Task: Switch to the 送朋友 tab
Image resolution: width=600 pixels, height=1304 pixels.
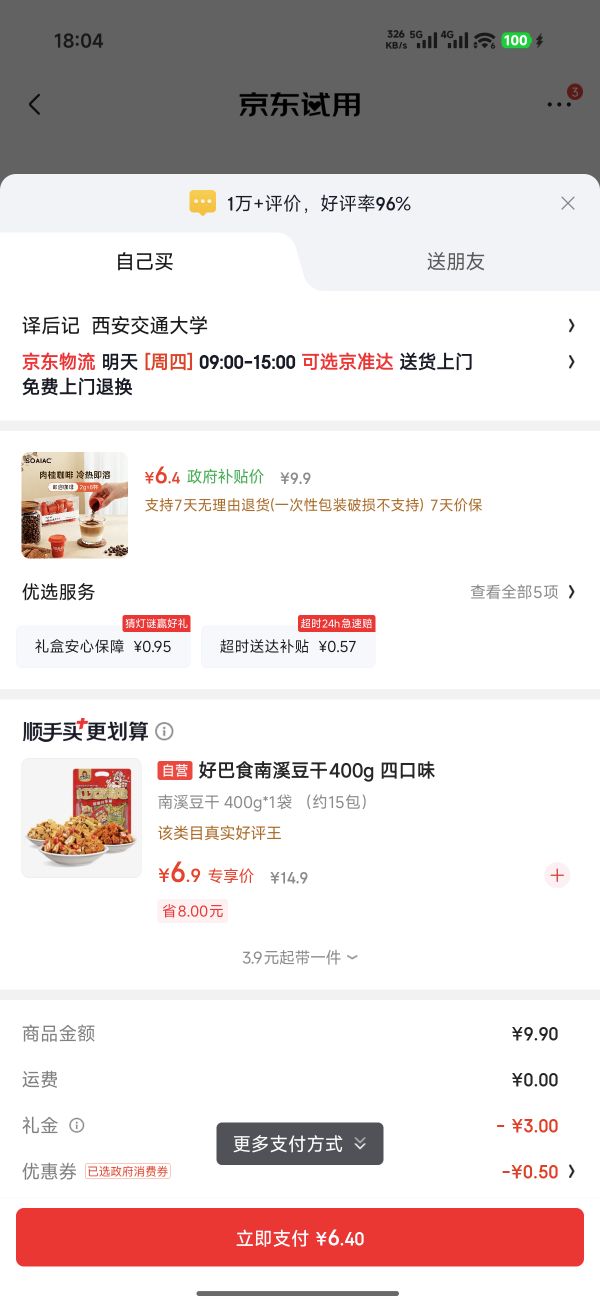Action: (456, 261)
